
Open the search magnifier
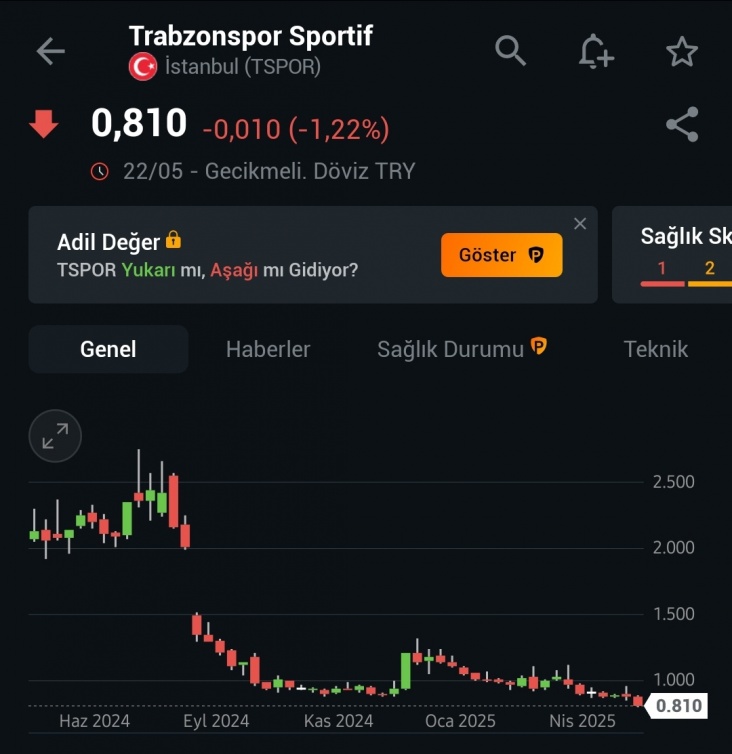point(510,51)
